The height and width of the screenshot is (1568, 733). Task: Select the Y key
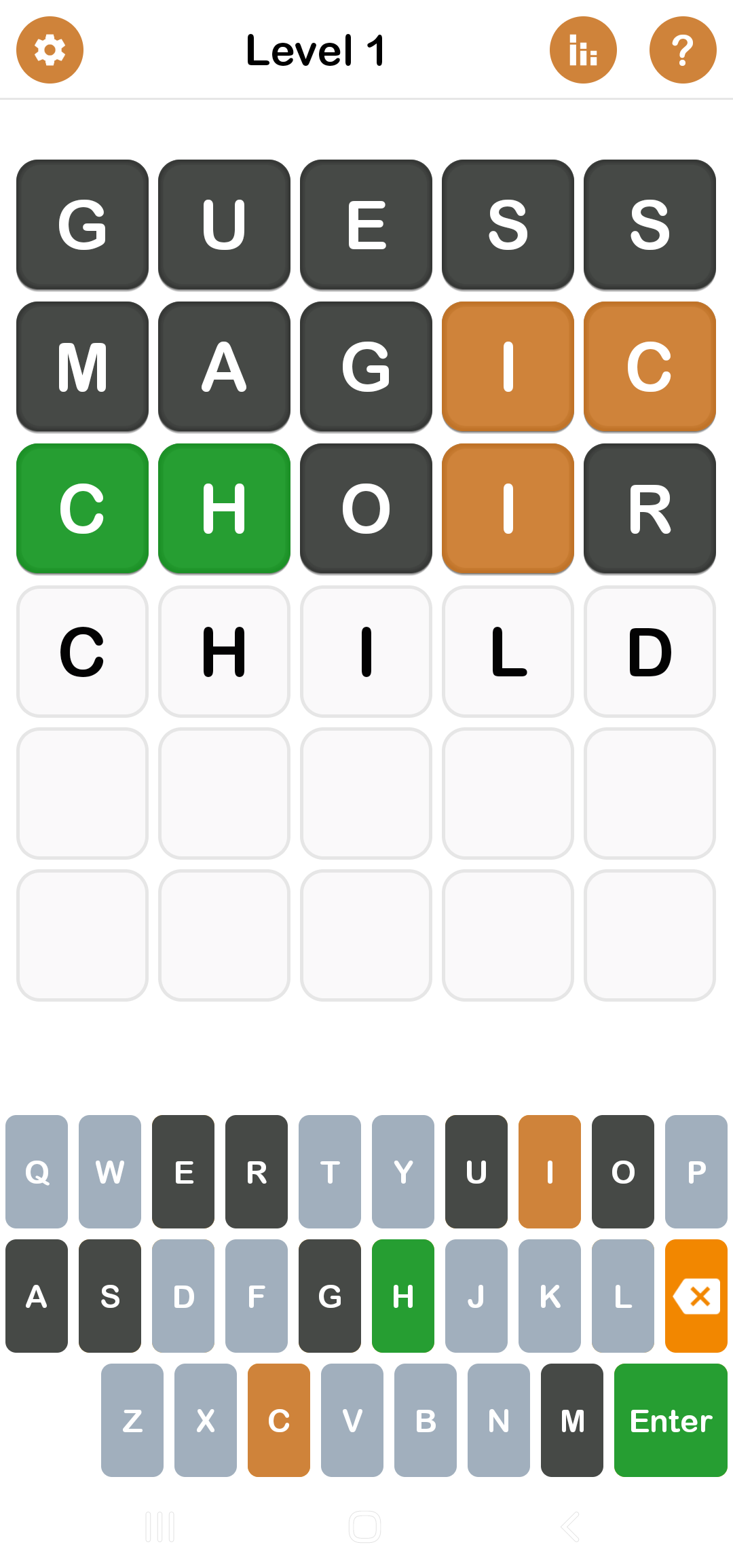tap(403, 1171)
